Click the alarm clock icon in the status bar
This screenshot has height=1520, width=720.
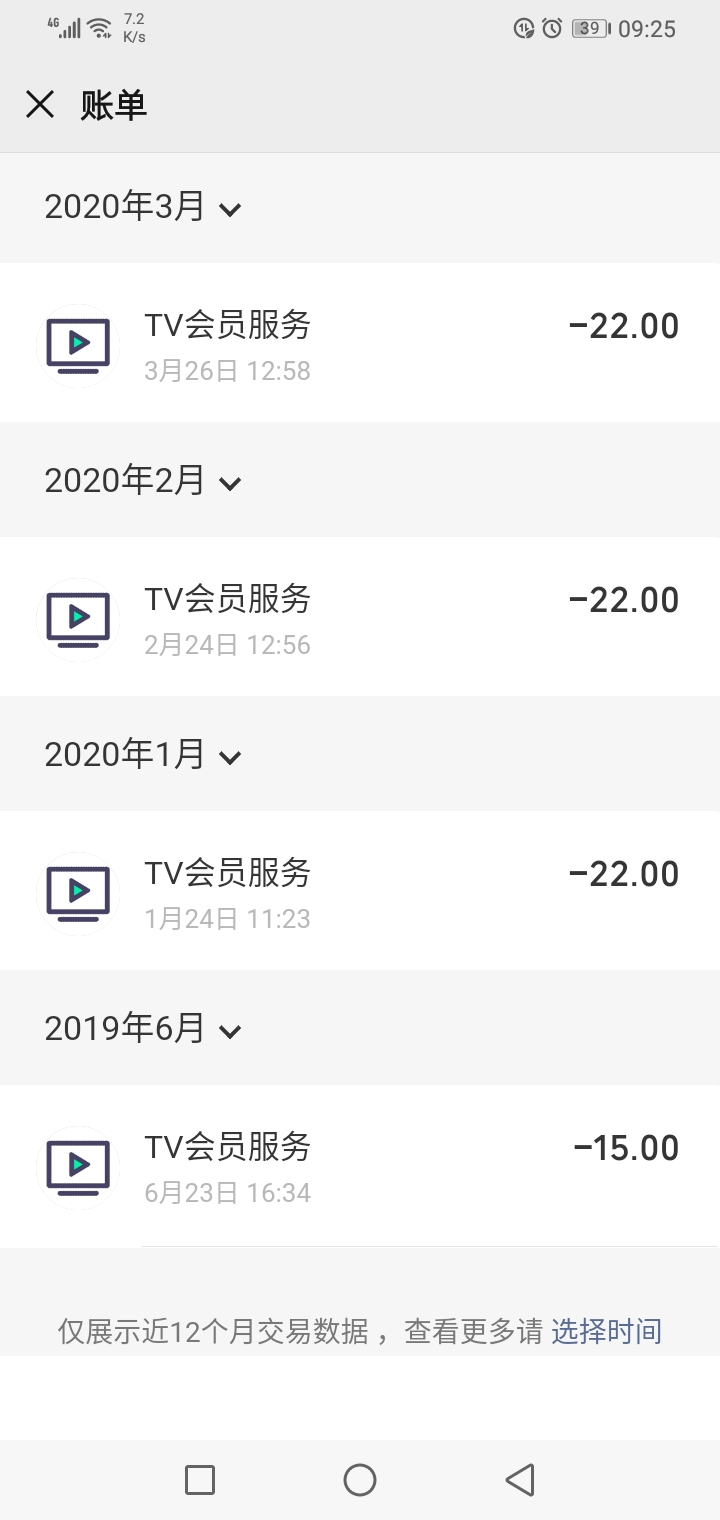click(551, 28)
